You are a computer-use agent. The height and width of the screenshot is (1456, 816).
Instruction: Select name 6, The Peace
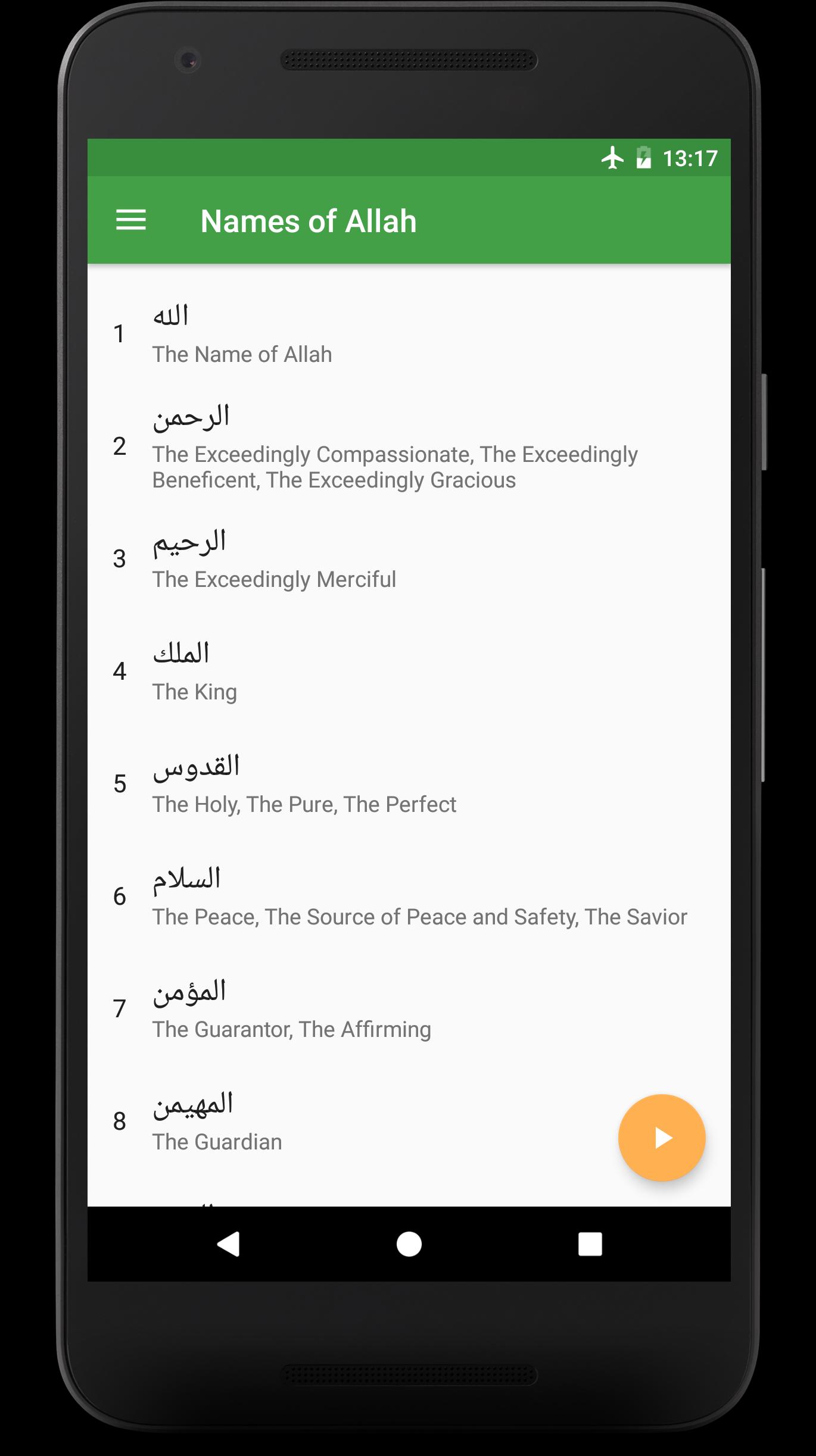click(409, 896)
